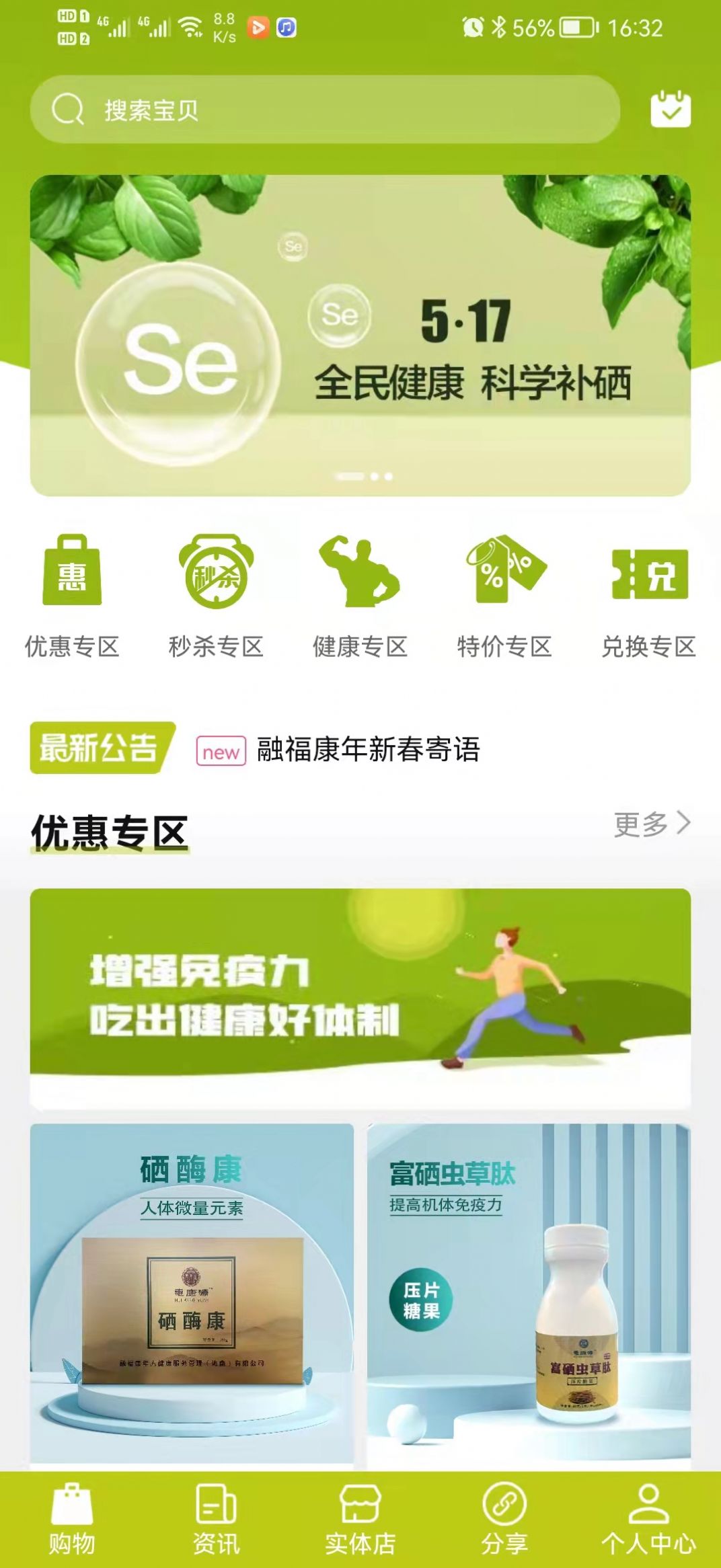Tap the calendar check-in icon beside search bar
Viewport: 721px width, 1568px height.
[x=670, y=110]
